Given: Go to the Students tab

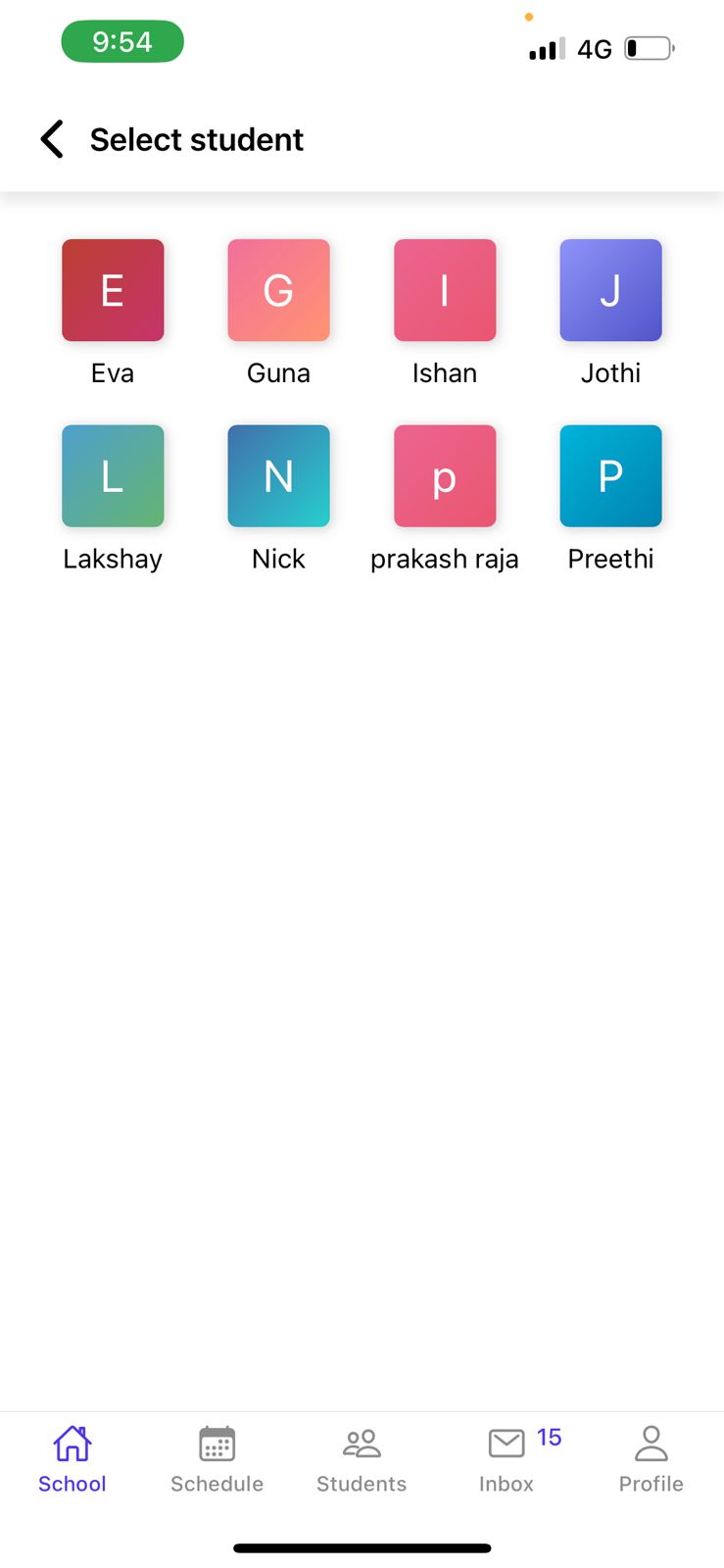Looking at the screenshot, I should click(x=362, y=1458).
